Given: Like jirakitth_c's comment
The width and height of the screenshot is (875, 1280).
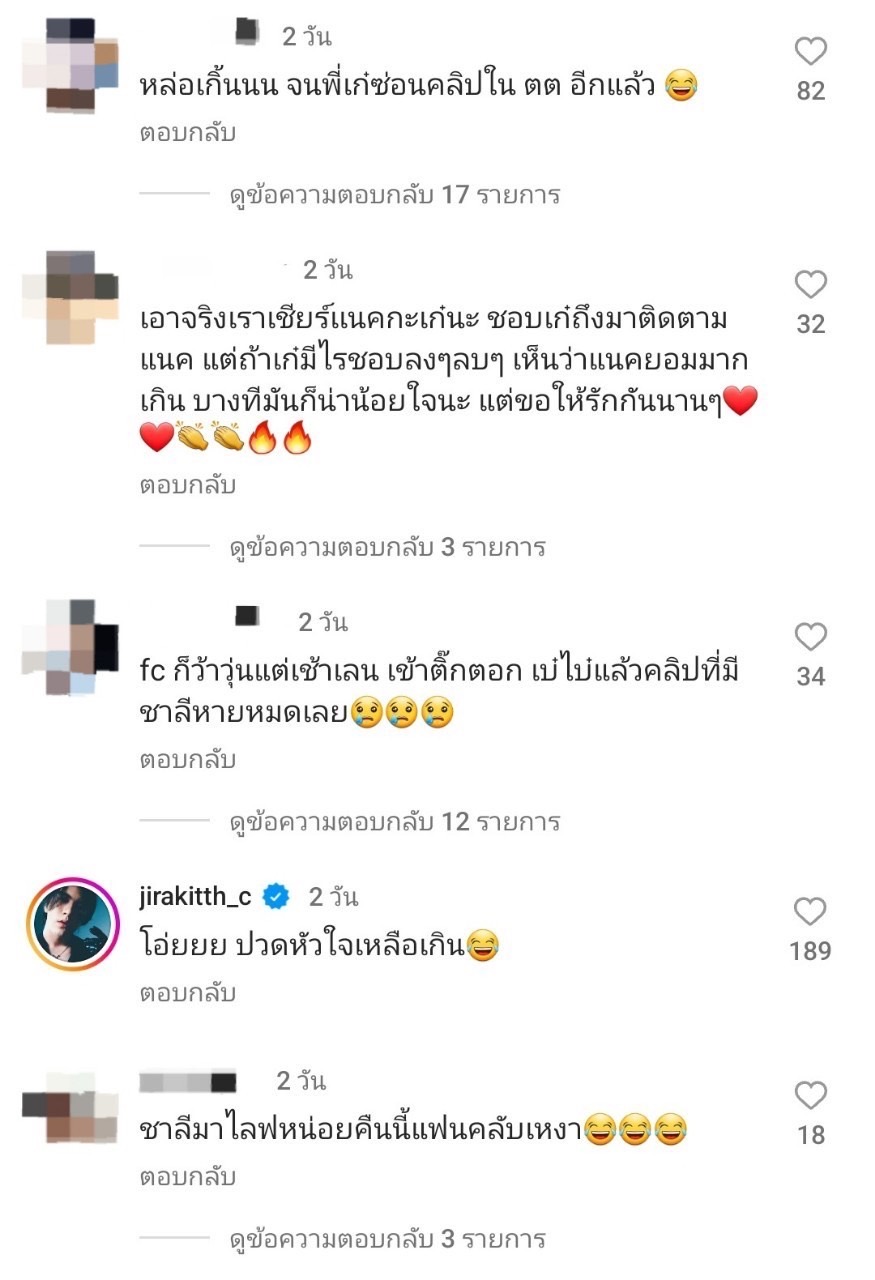Looking at the screenshot, I should pos(810,911).
